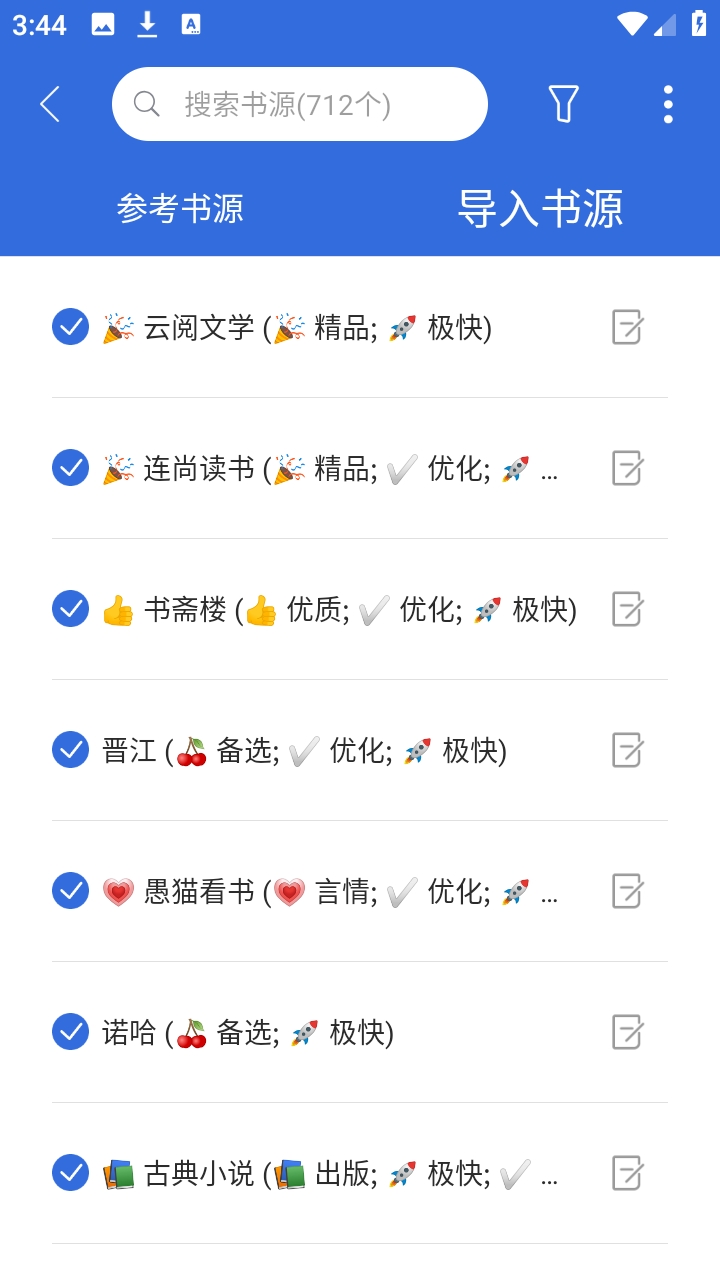Screen dimensions: 720x1280
Task: Toggle off the 书斋楼 source
Action: click(x=70, y=608)
